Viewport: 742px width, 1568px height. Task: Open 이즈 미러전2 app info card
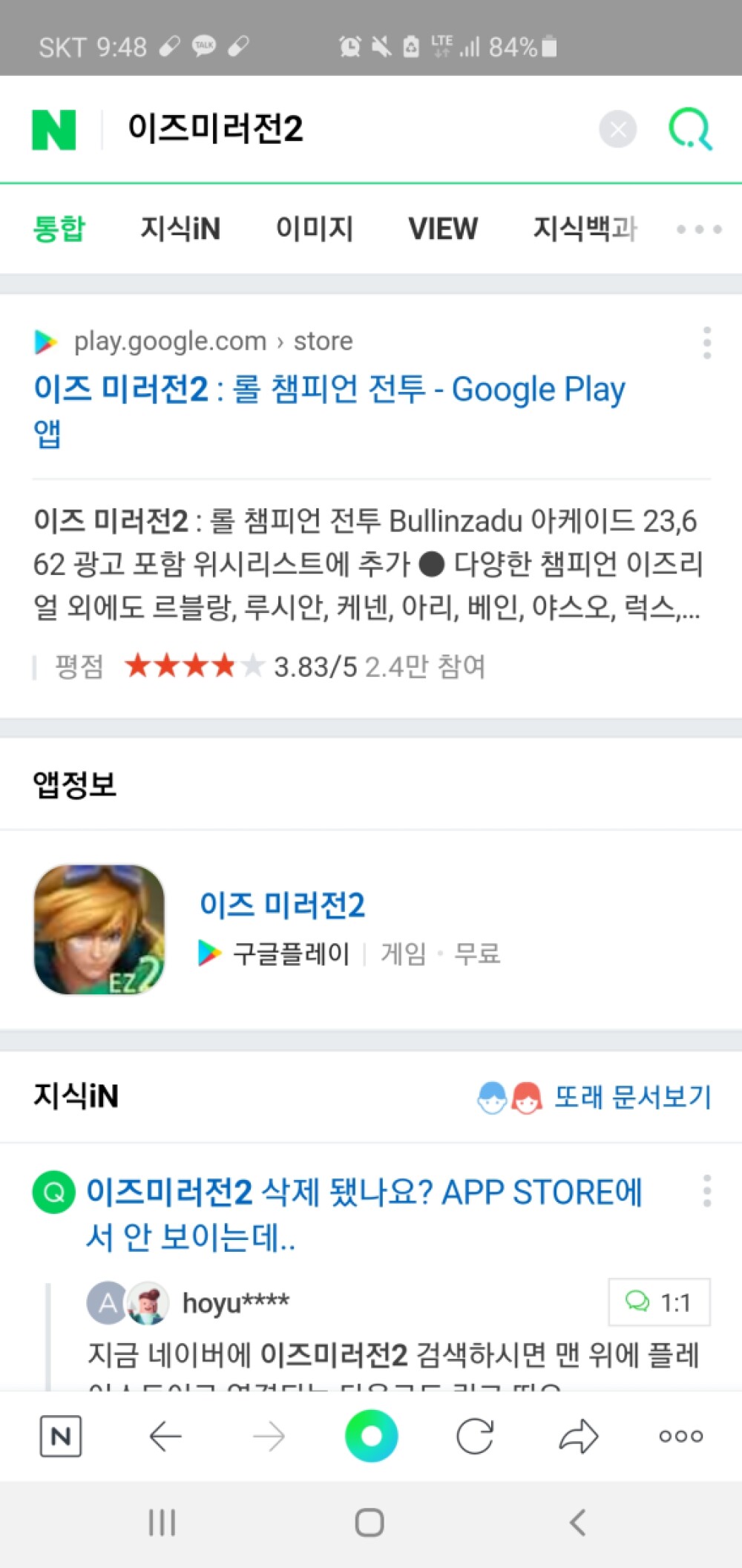click(x=282, y=906)
